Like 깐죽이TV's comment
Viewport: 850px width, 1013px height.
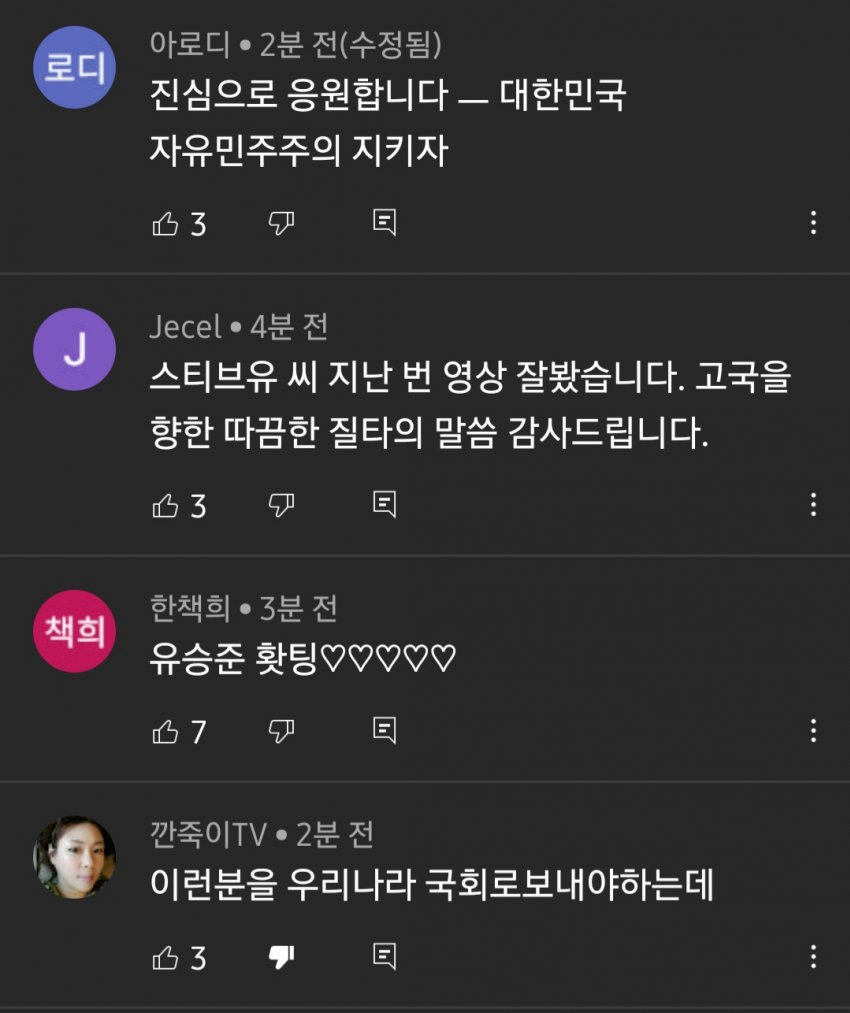(x=165, y=958)
